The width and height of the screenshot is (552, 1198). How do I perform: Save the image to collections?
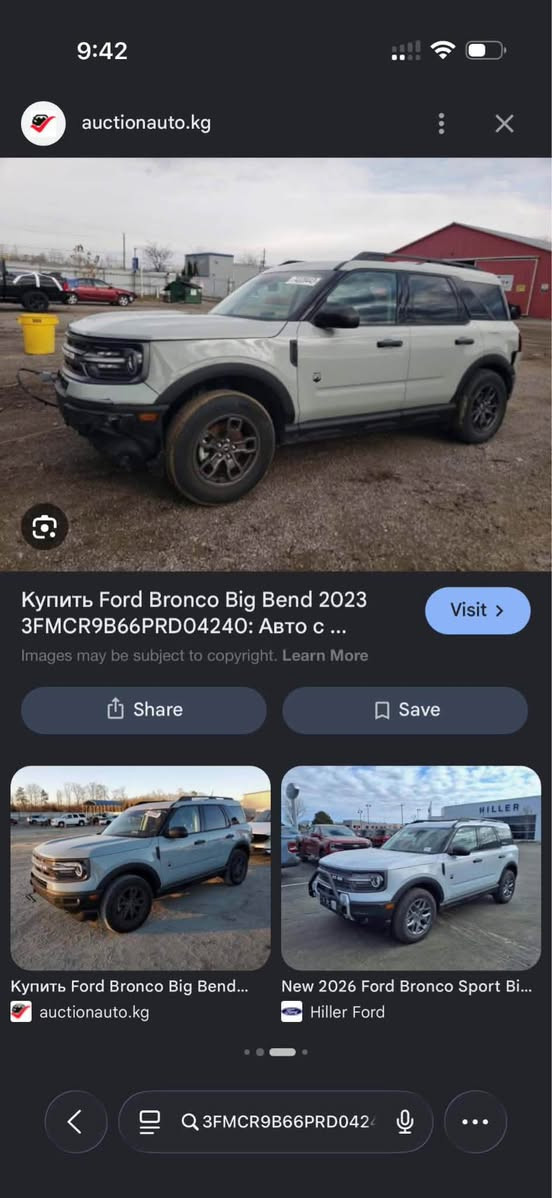pyautogui.click(x=405, y=710)
